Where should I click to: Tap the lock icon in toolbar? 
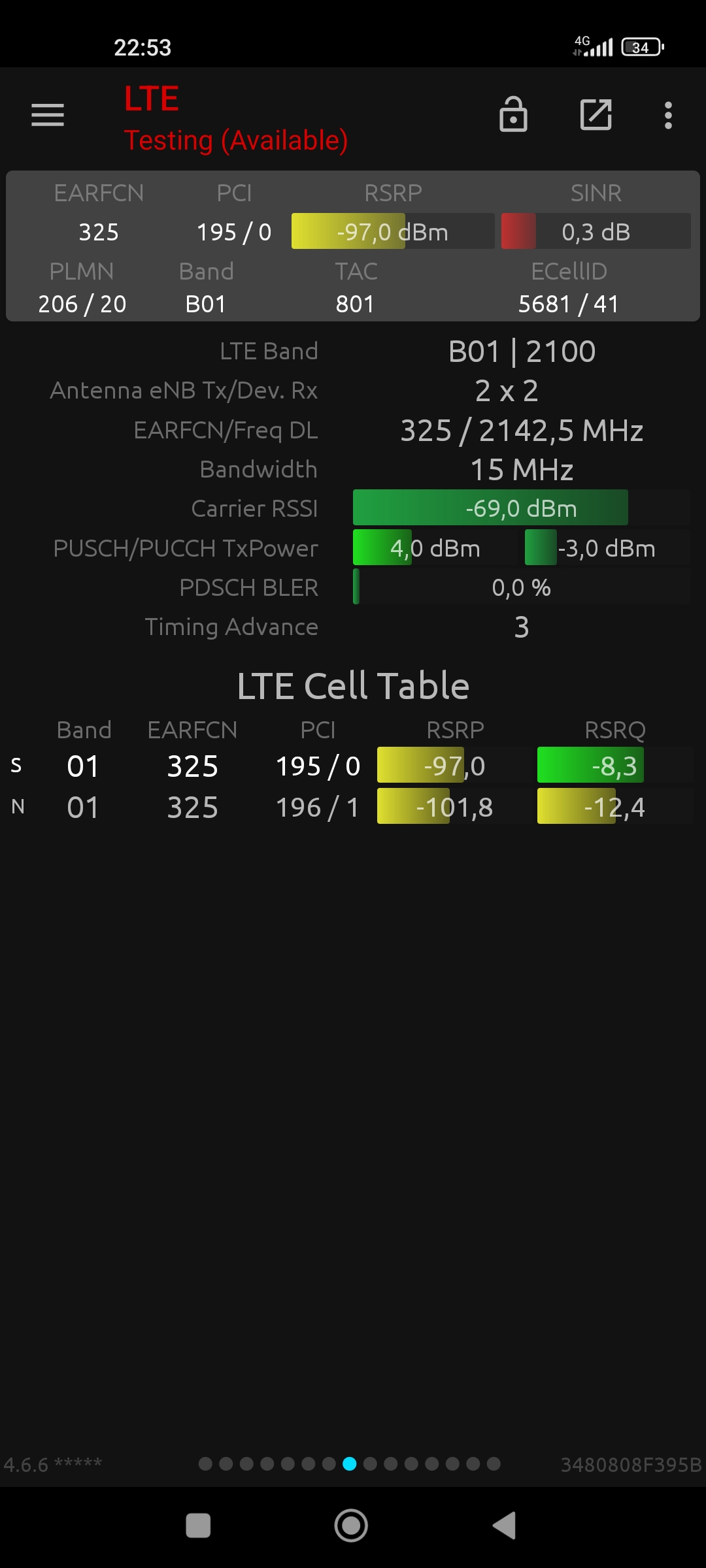click(x=513, y=114)
